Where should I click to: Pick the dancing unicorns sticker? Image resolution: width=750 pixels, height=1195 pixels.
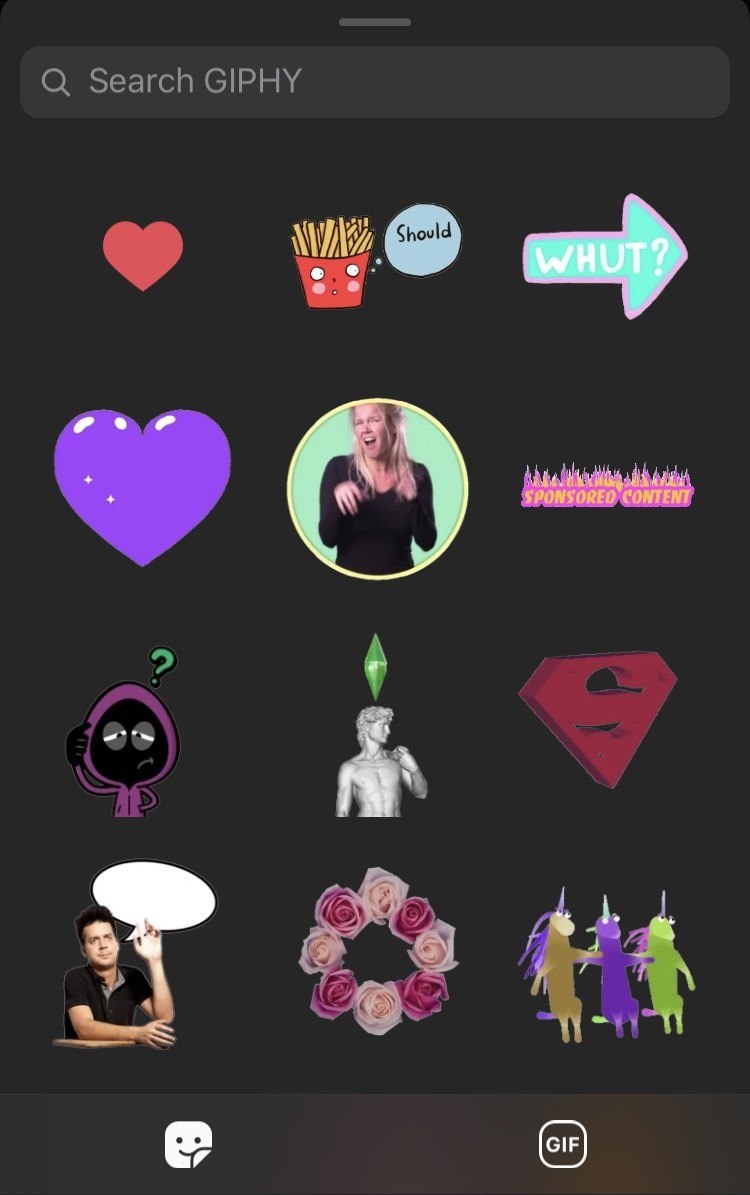[607, 960]
